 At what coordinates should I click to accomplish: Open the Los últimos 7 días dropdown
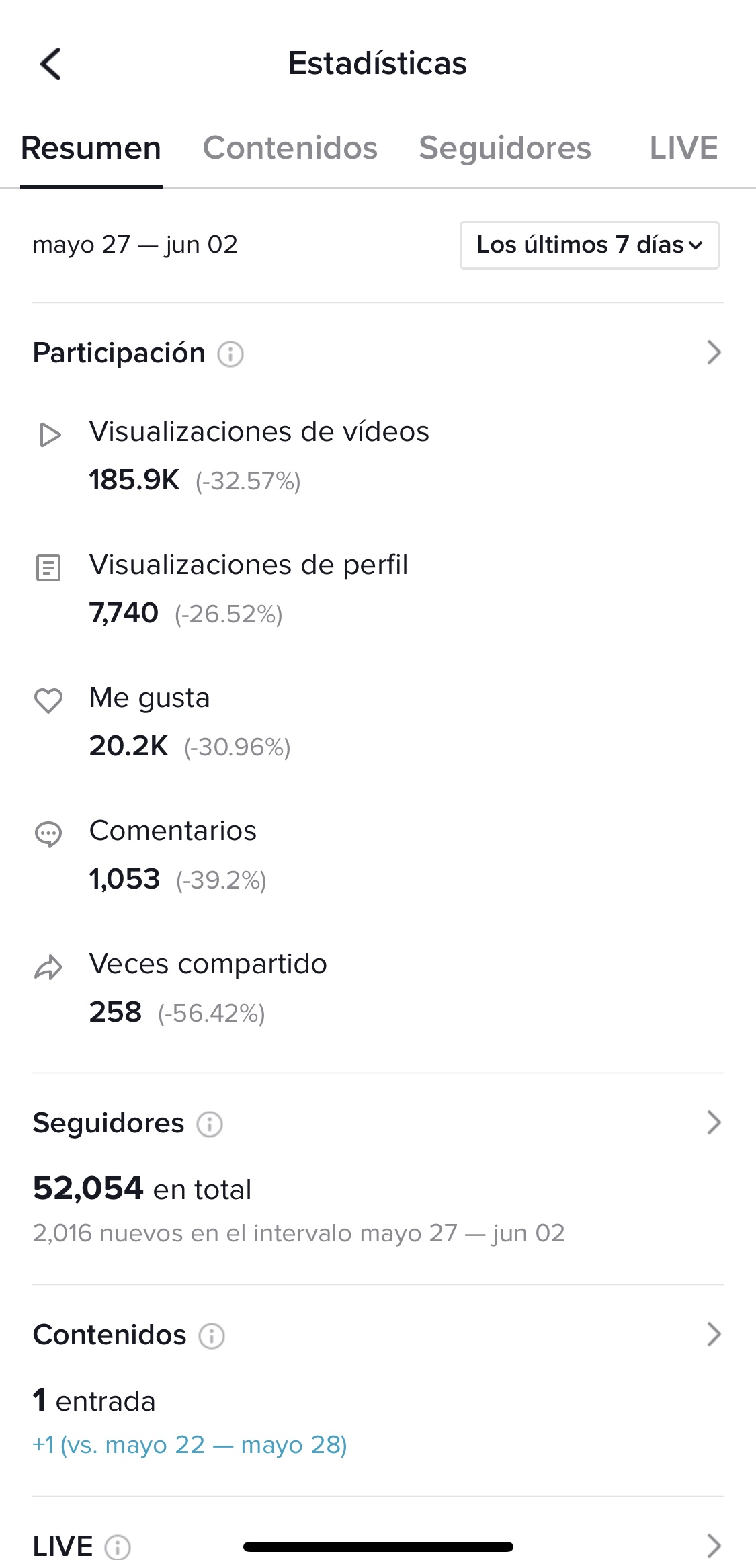pos(589,245)
